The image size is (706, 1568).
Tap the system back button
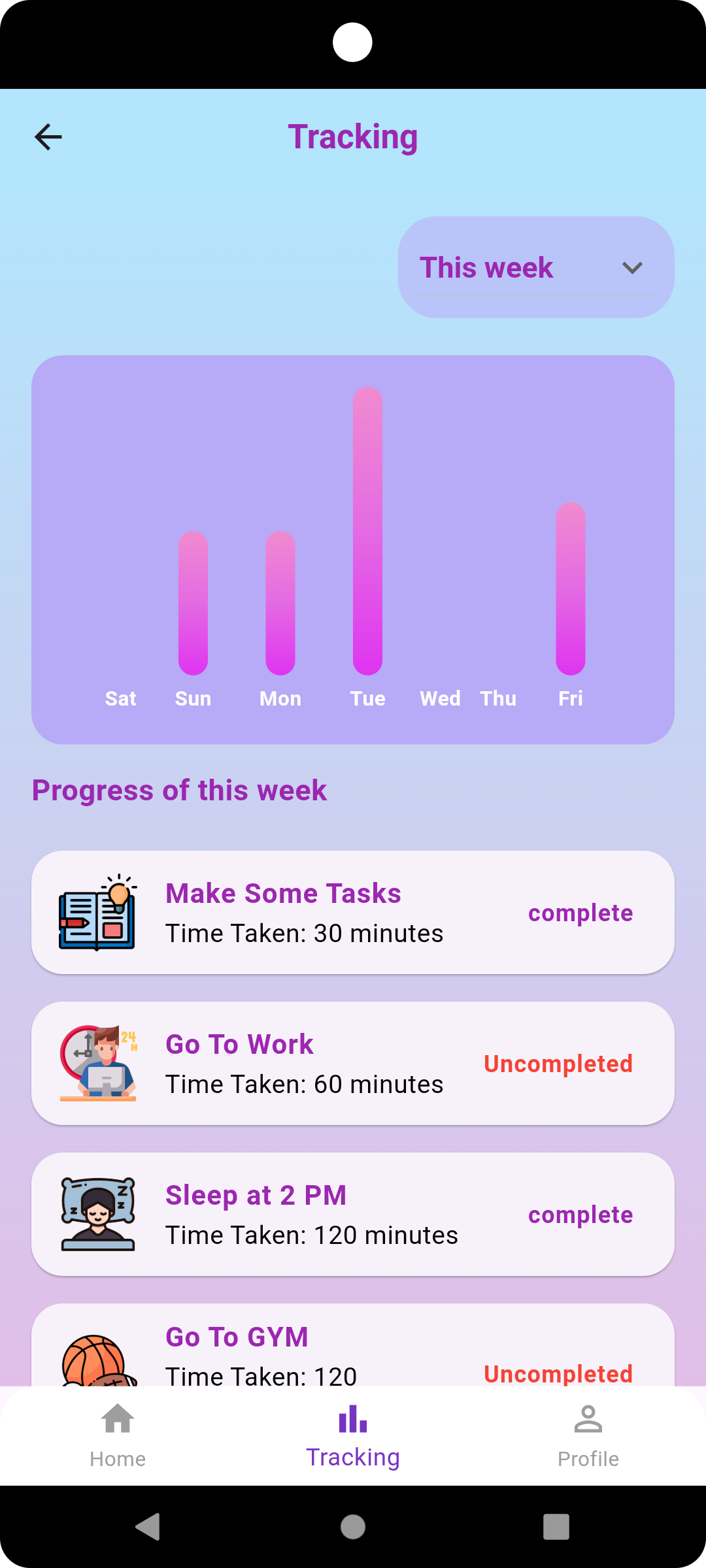tap(148, 1527)
